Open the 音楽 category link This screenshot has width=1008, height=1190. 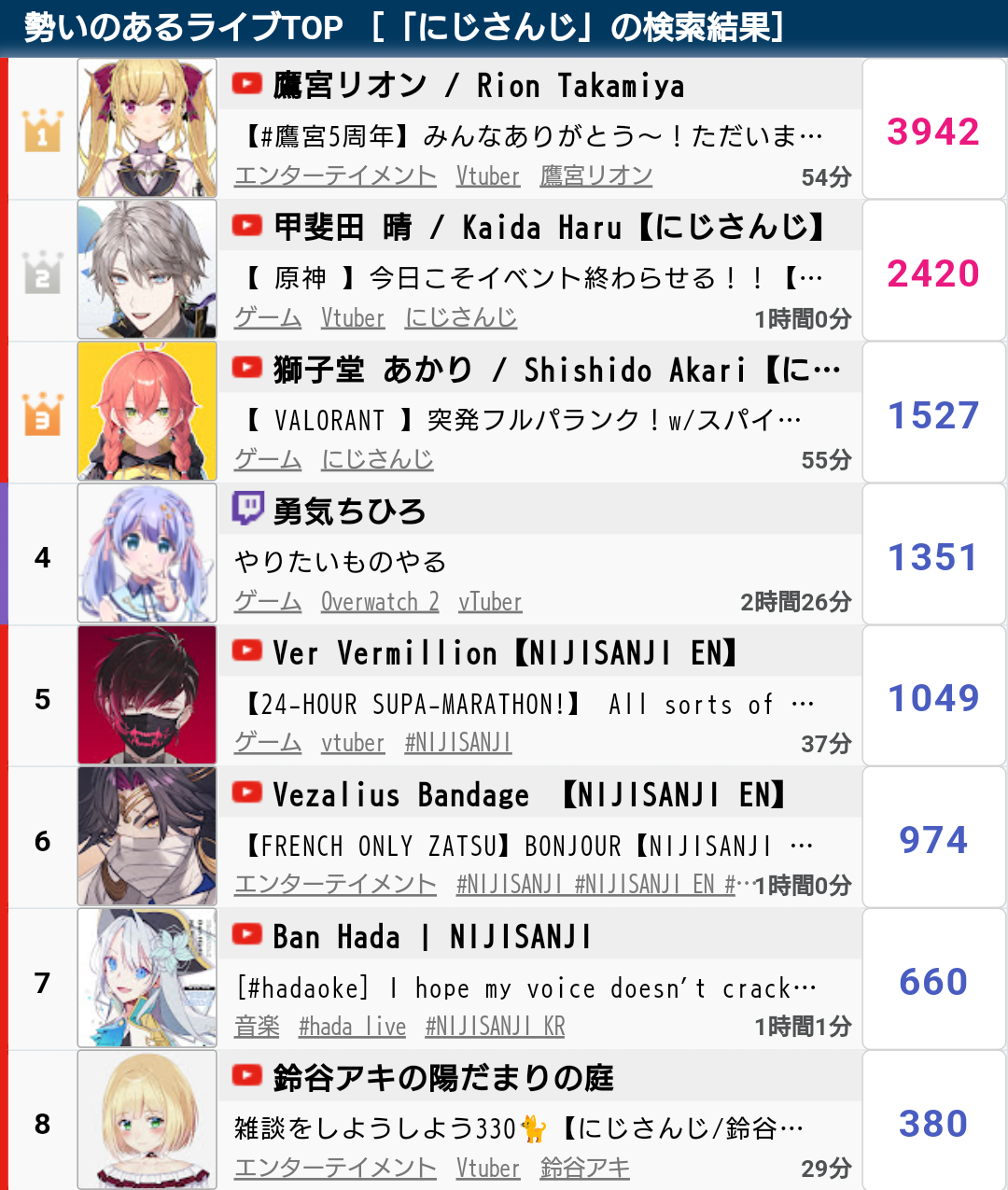257,1027
